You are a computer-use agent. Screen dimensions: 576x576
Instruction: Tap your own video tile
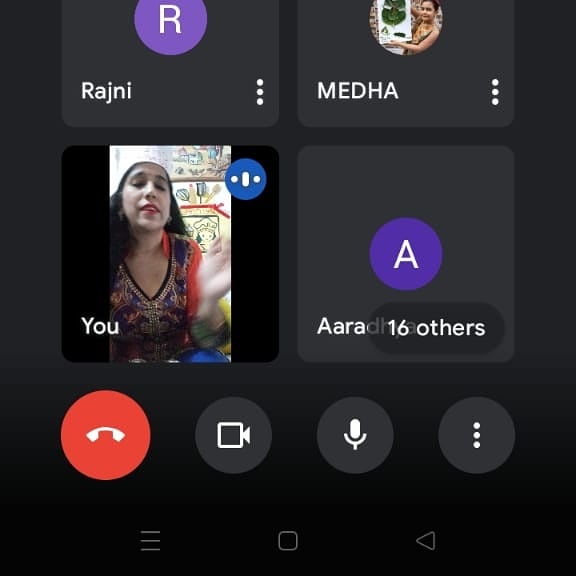point(170,254)
